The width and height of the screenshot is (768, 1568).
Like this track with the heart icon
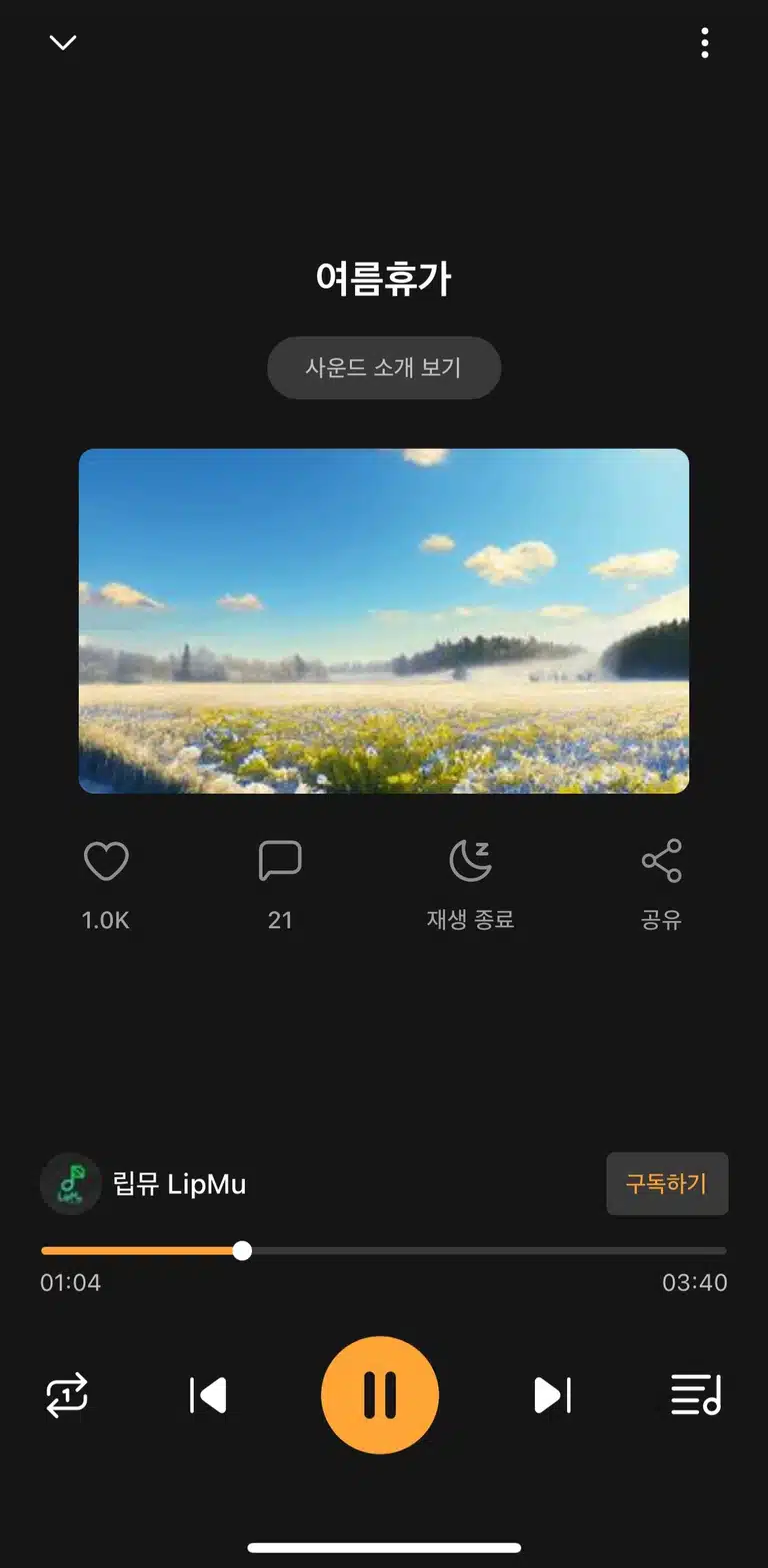[x=106, y=861]
